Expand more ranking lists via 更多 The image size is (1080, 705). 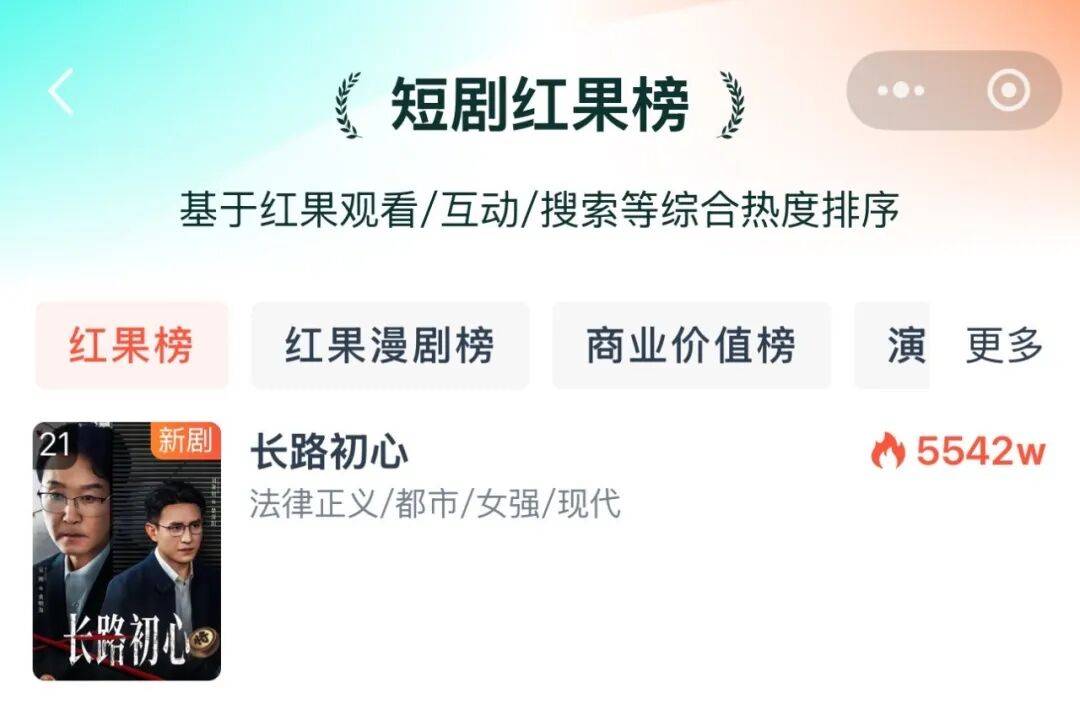click(1004, 346)
